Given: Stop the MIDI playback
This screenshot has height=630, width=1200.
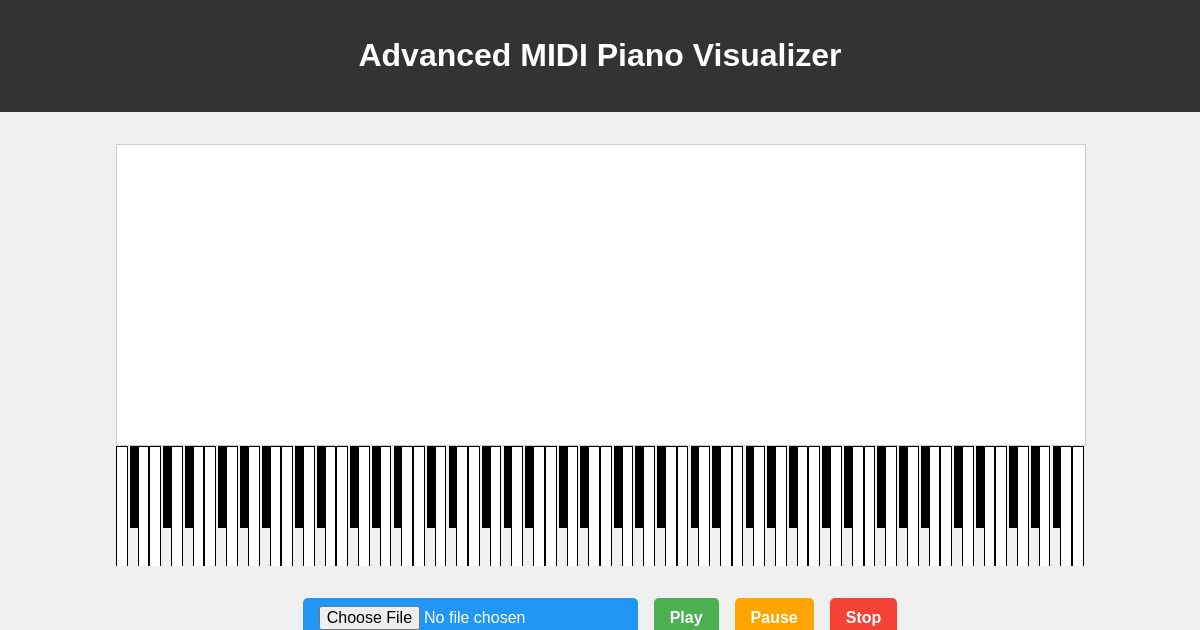Looking at the screenshot, I should [x=863, y=616].
